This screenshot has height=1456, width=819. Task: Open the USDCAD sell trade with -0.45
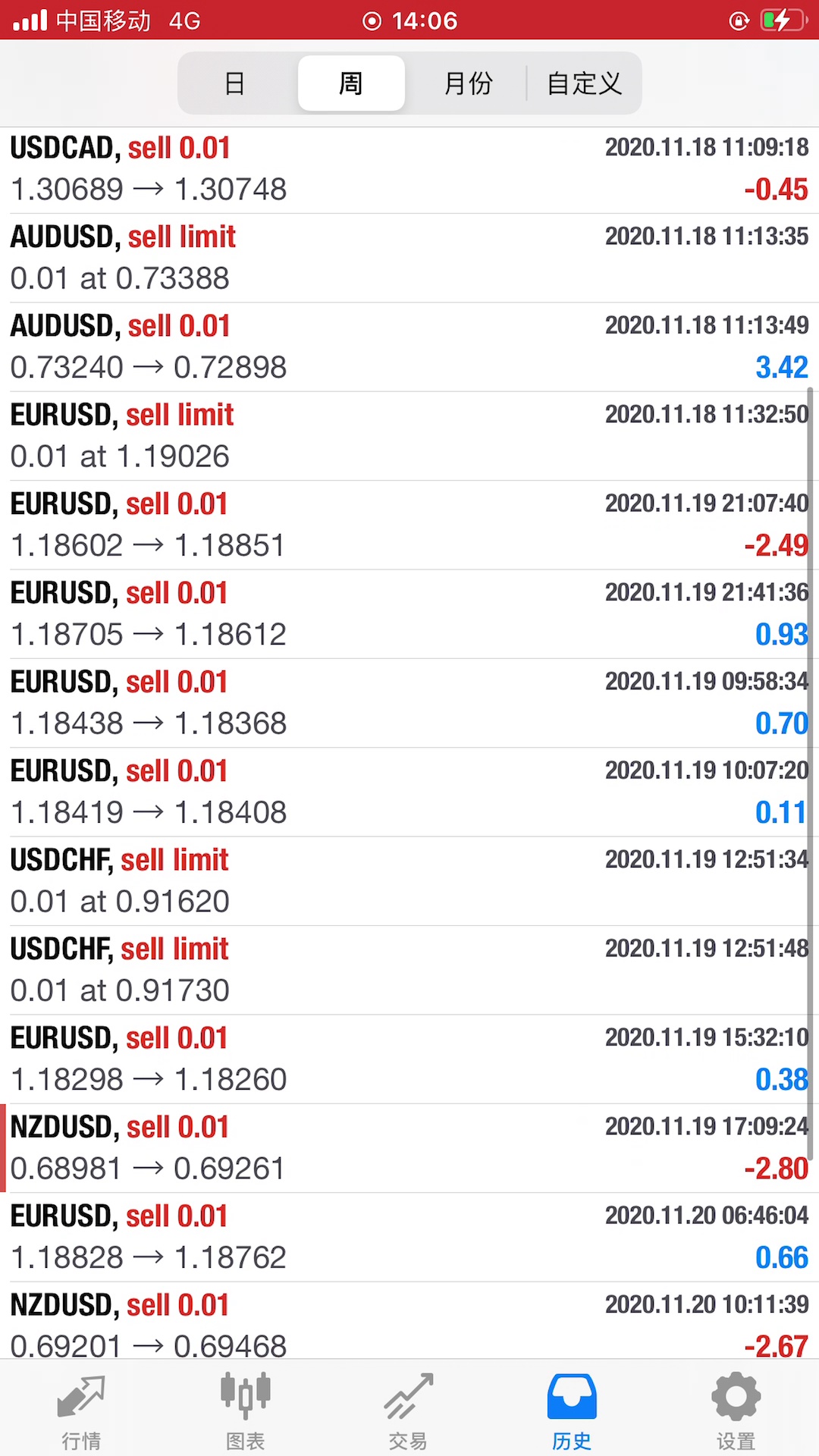(x=409, y=169)
